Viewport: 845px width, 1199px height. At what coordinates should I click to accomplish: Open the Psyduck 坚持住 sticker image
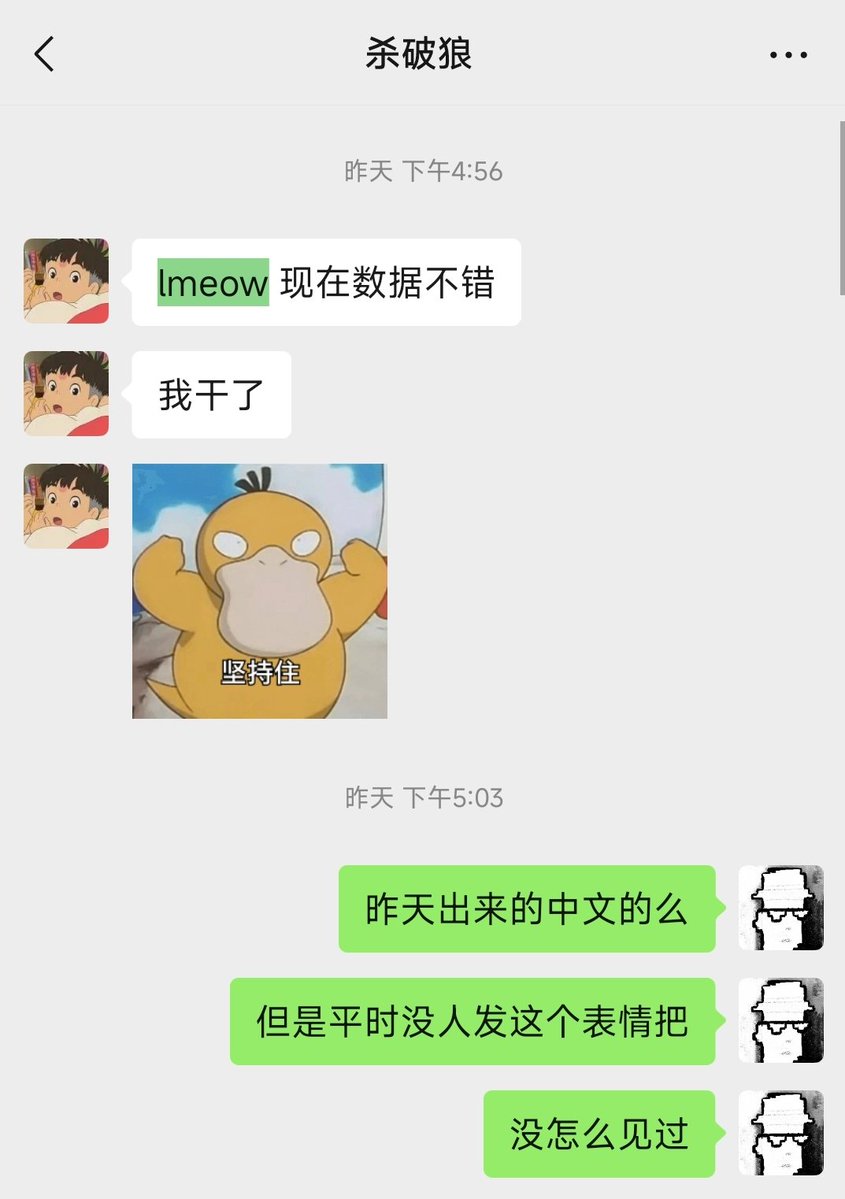click(x=259, y=590)
